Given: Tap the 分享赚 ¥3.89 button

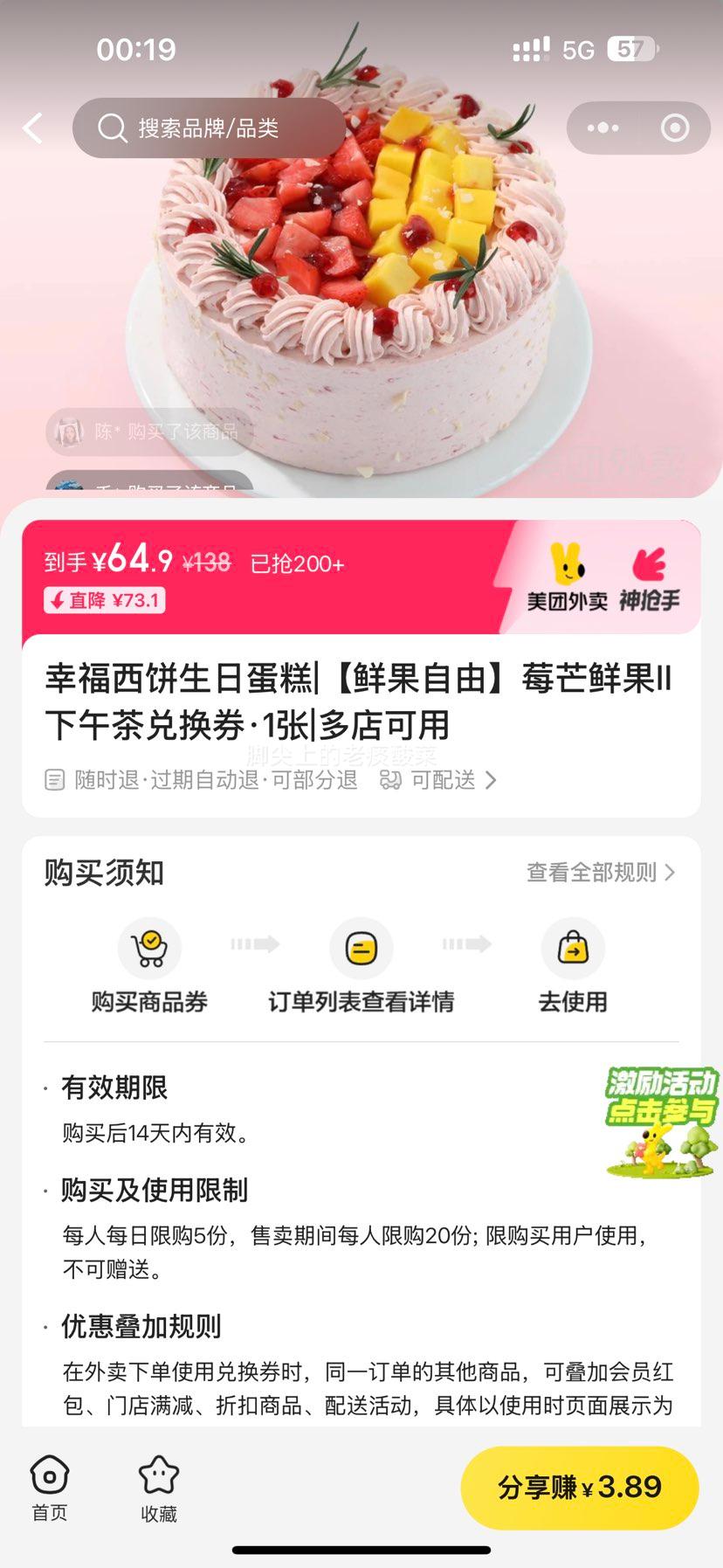Looking at the screenshot, I should coord(579,1488).
